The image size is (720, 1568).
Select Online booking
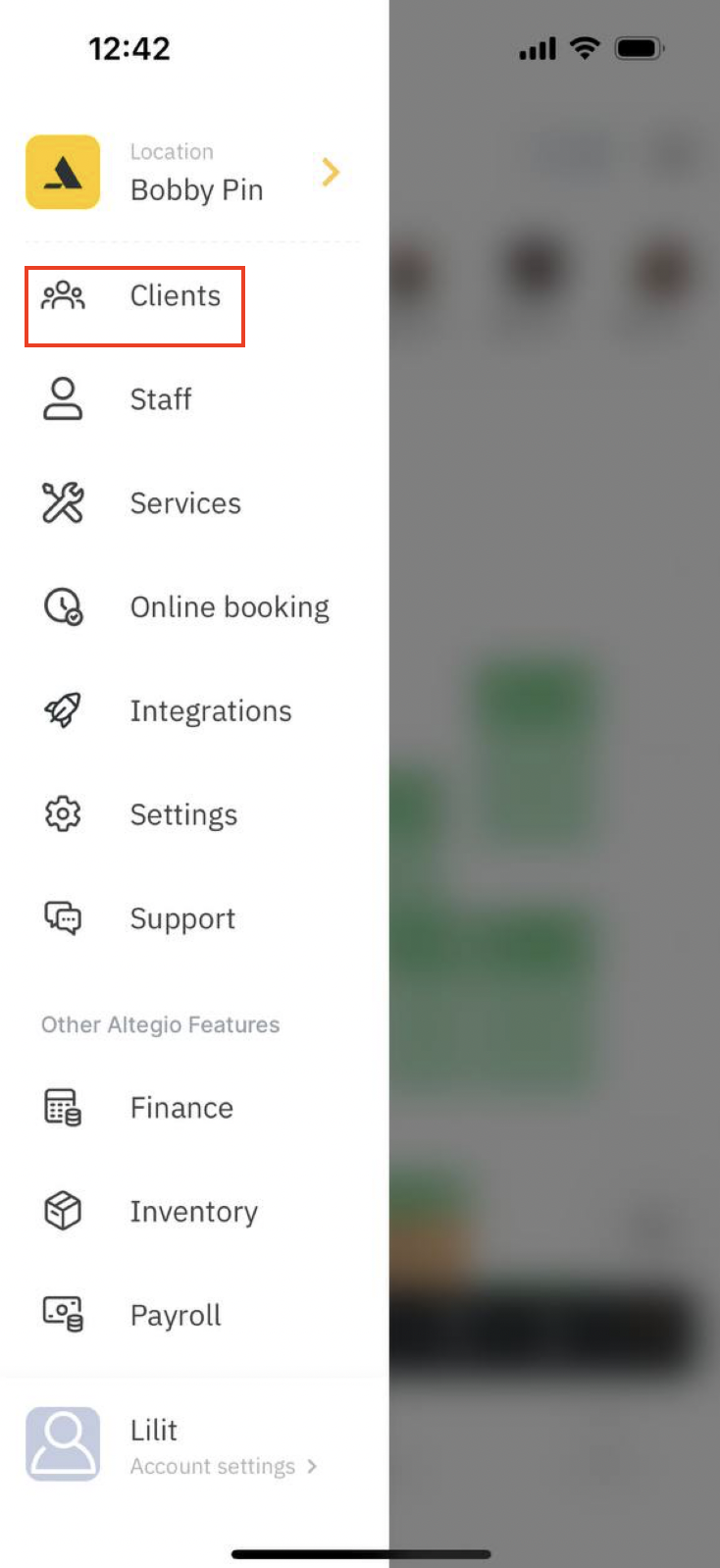click(x=192, y=607)
